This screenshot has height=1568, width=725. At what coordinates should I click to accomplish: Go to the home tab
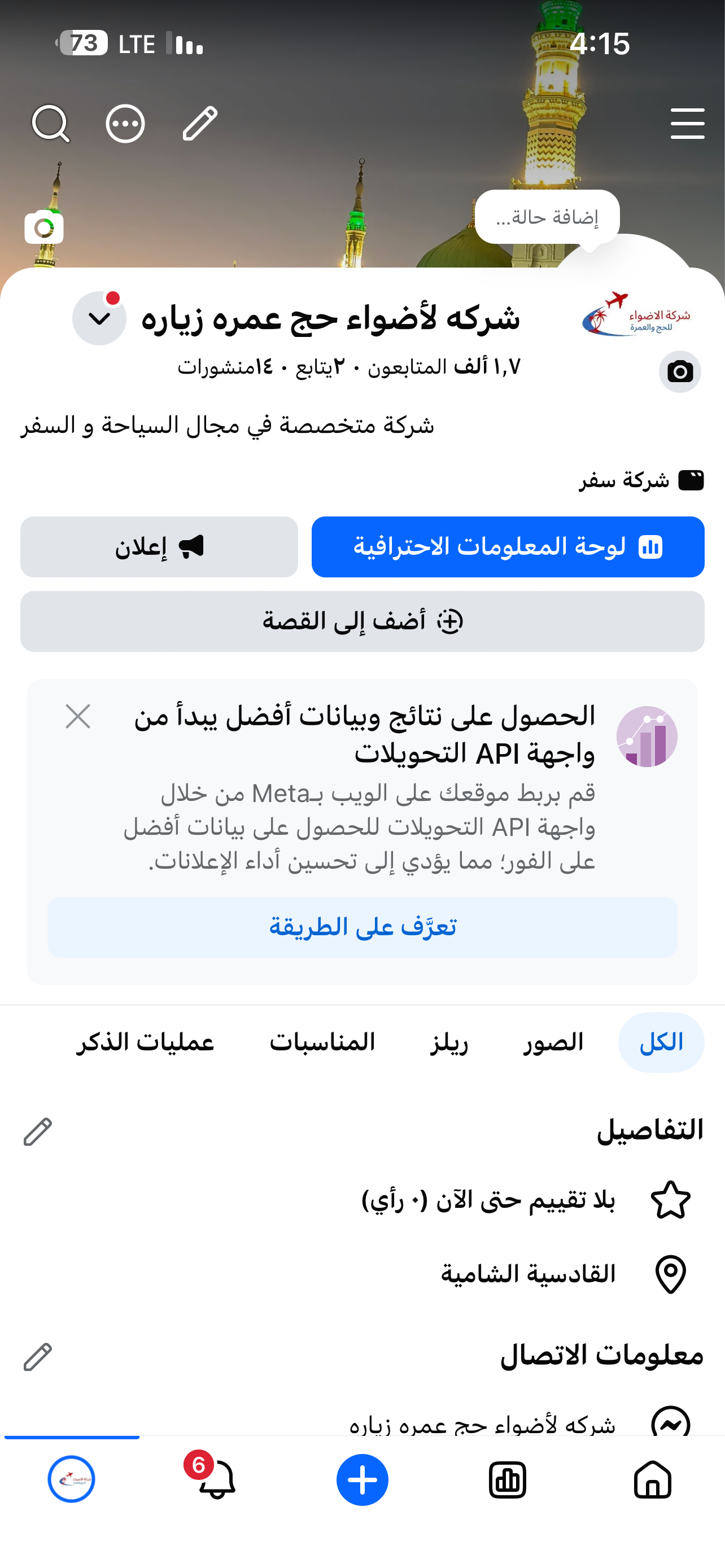point(653,1479)
